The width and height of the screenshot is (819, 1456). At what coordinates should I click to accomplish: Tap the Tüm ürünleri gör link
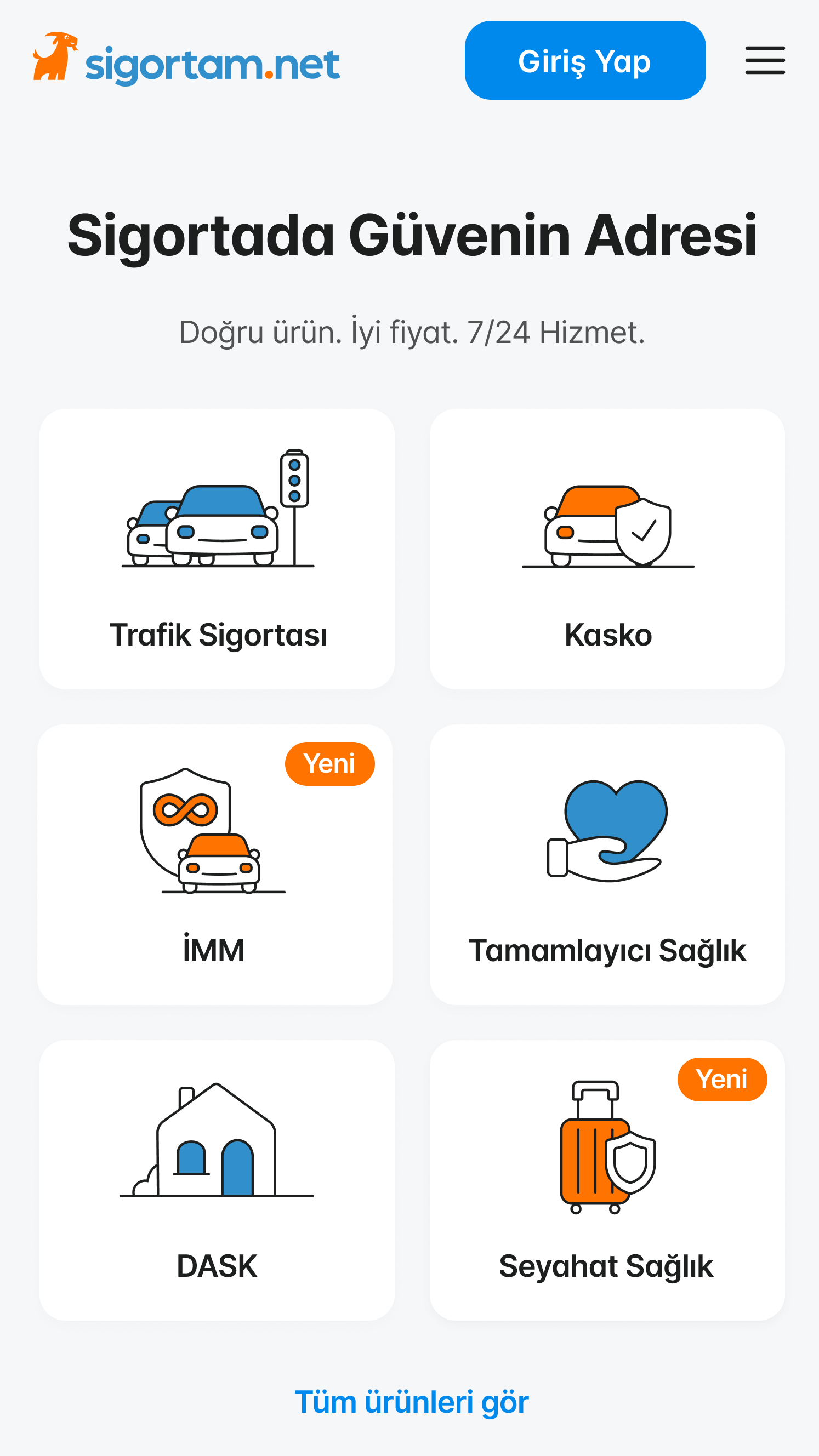coord(412,1402)
